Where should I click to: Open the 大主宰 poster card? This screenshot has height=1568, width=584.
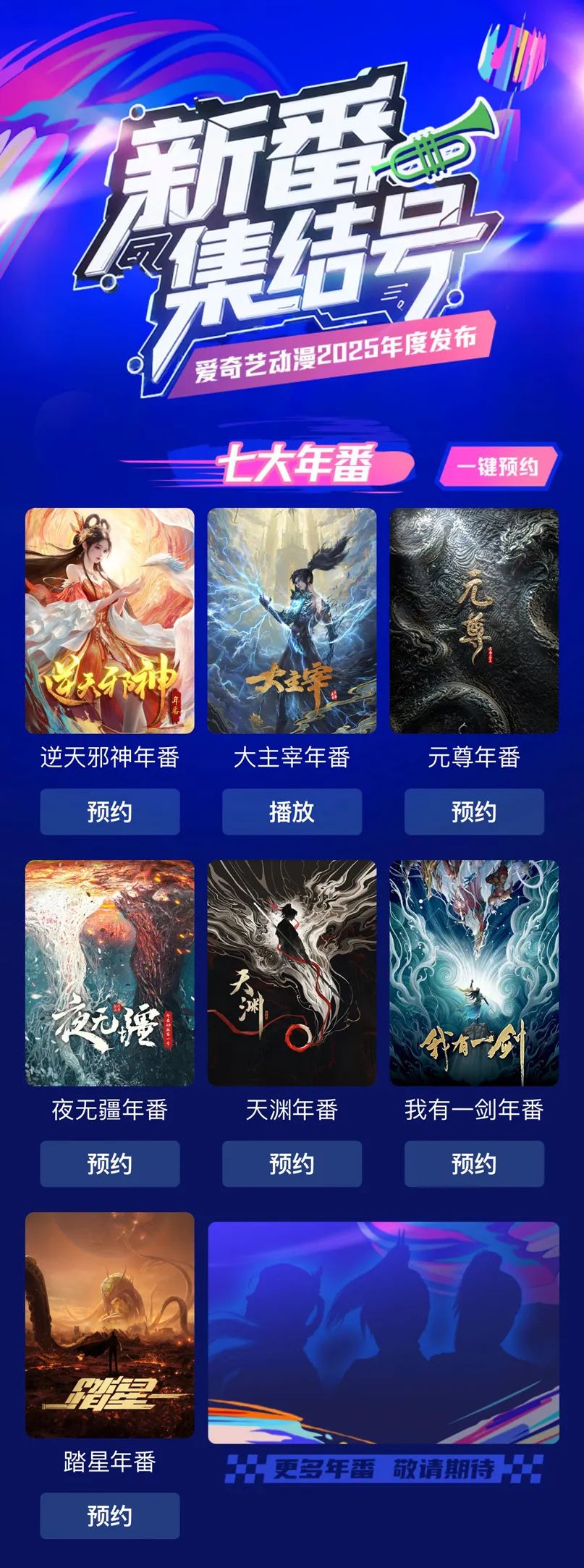(x=292, y=620)
